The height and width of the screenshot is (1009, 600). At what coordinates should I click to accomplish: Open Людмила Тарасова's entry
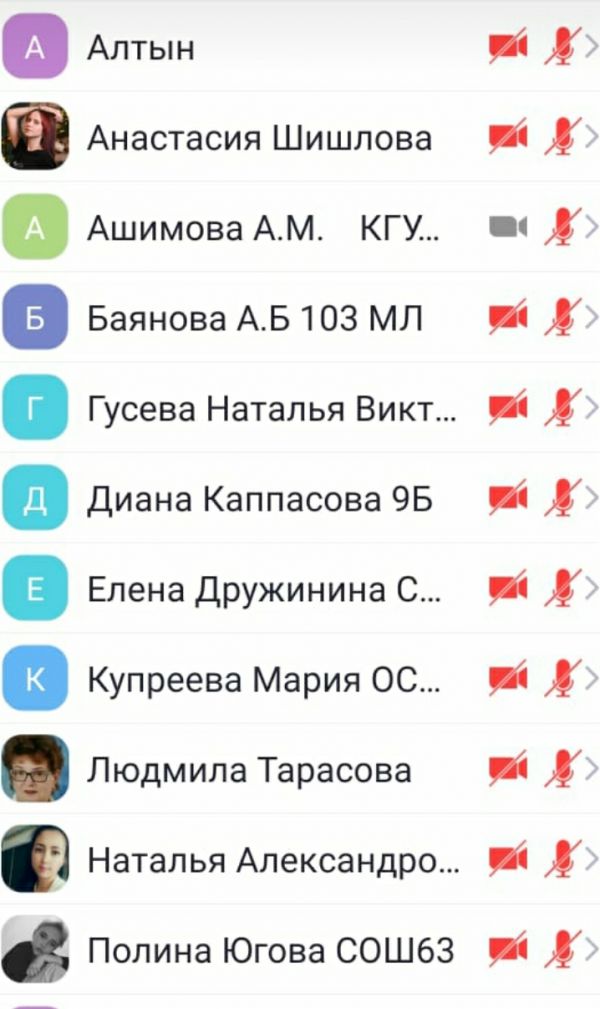[249, 770]
